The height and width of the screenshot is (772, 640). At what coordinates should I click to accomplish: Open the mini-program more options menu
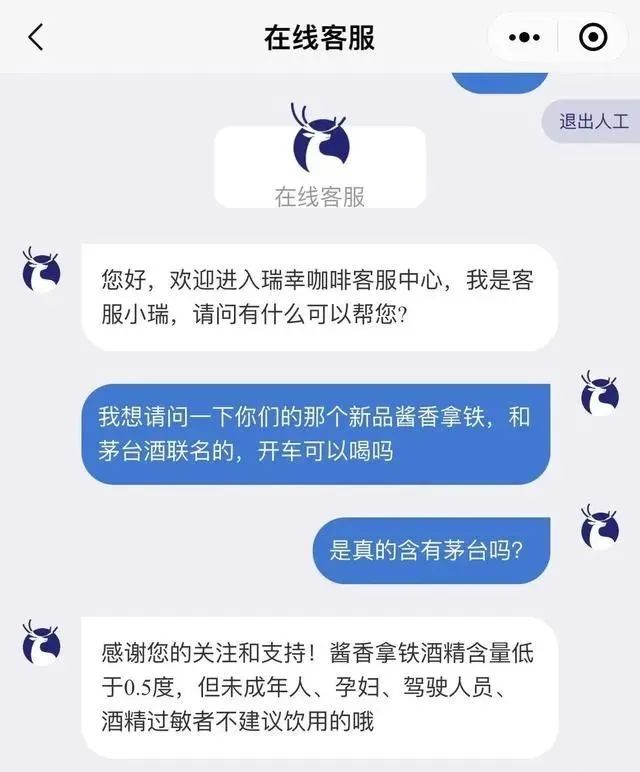(525, 38)
